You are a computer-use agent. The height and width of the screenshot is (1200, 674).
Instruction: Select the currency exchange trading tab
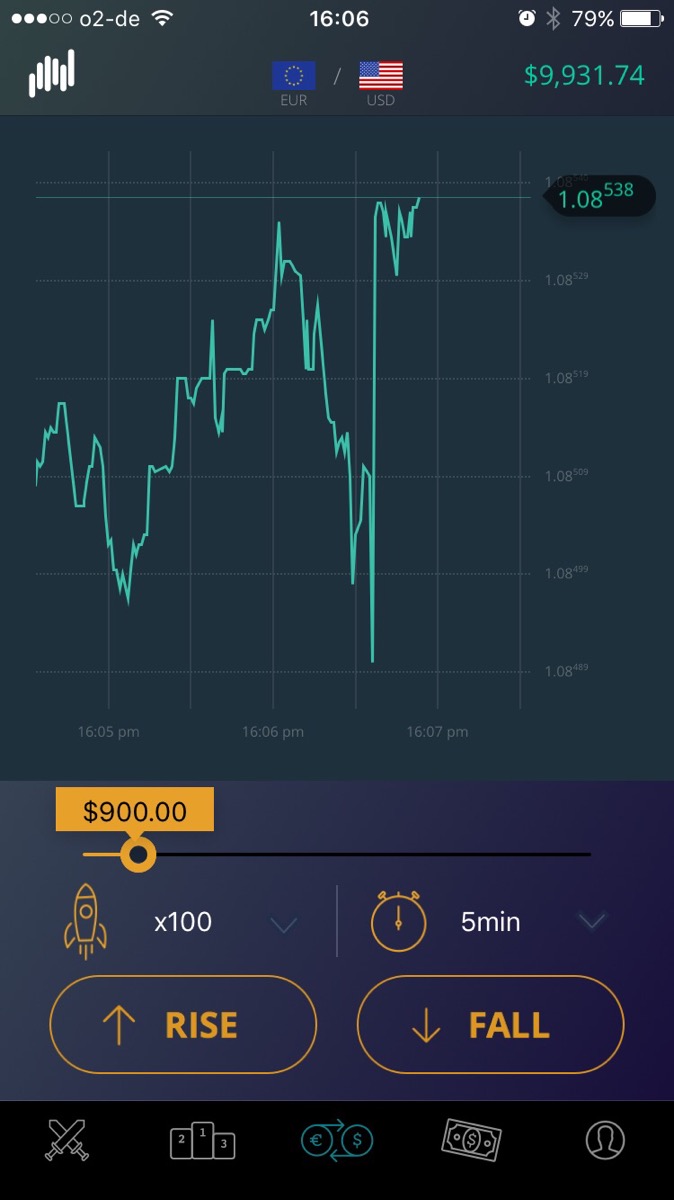point(337,1139)
